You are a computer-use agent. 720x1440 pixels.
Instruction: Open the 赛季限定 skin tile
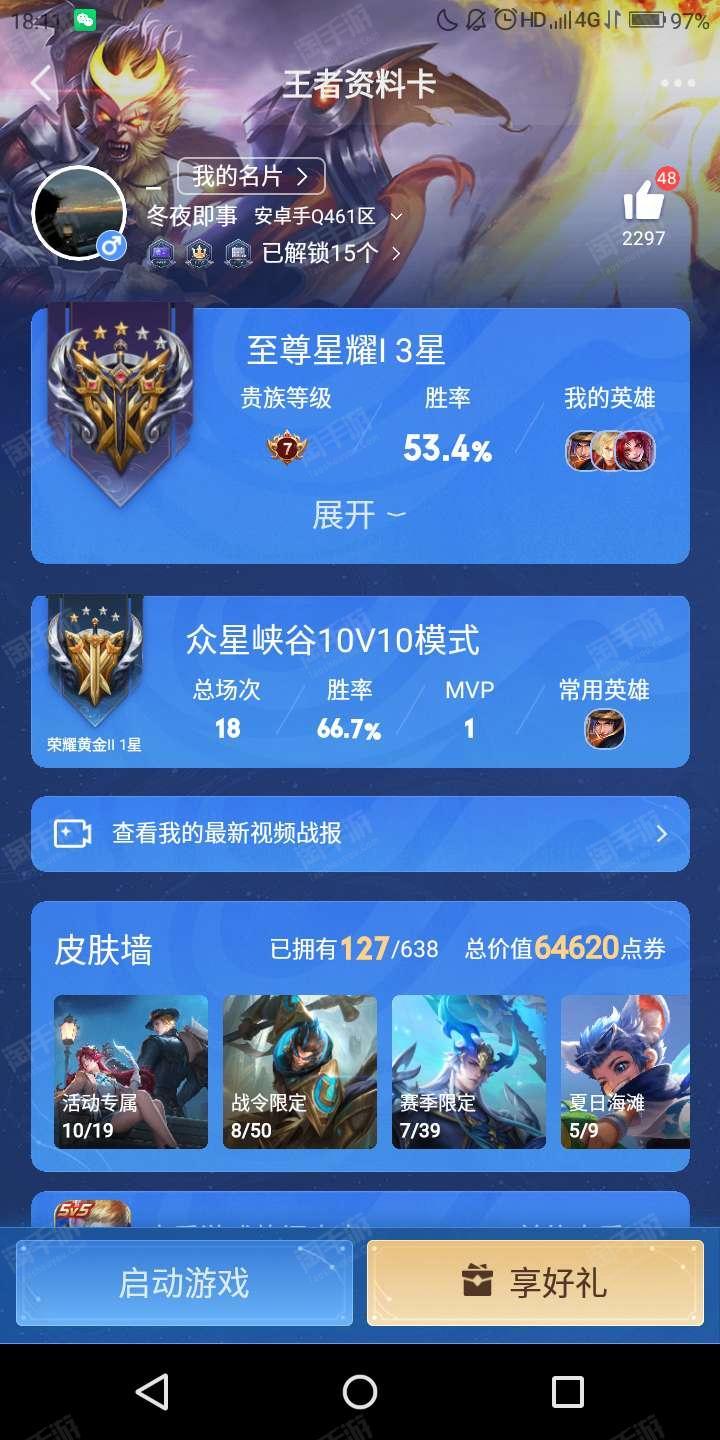click(x=469, y=1071)
